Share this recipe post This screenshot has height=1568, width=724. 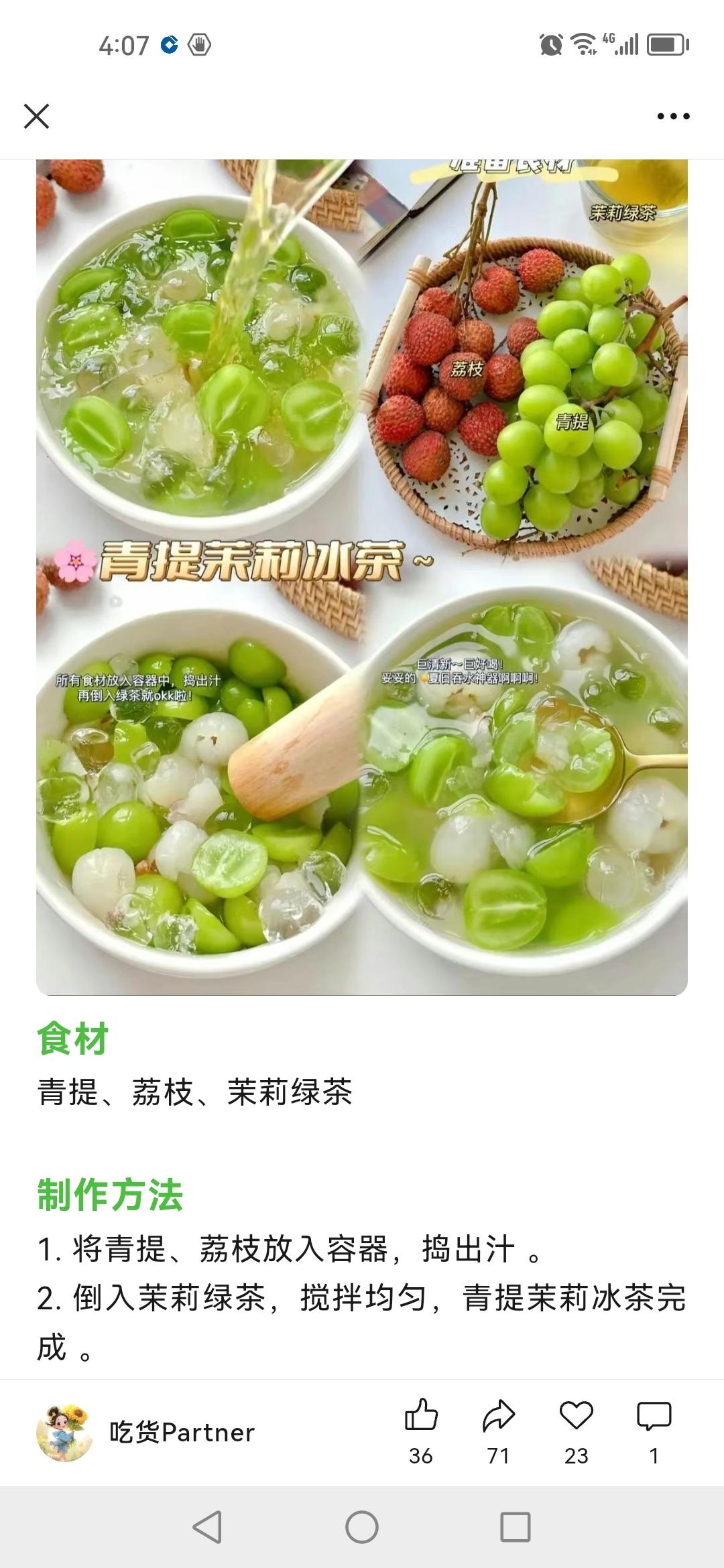pos(499,1431)
